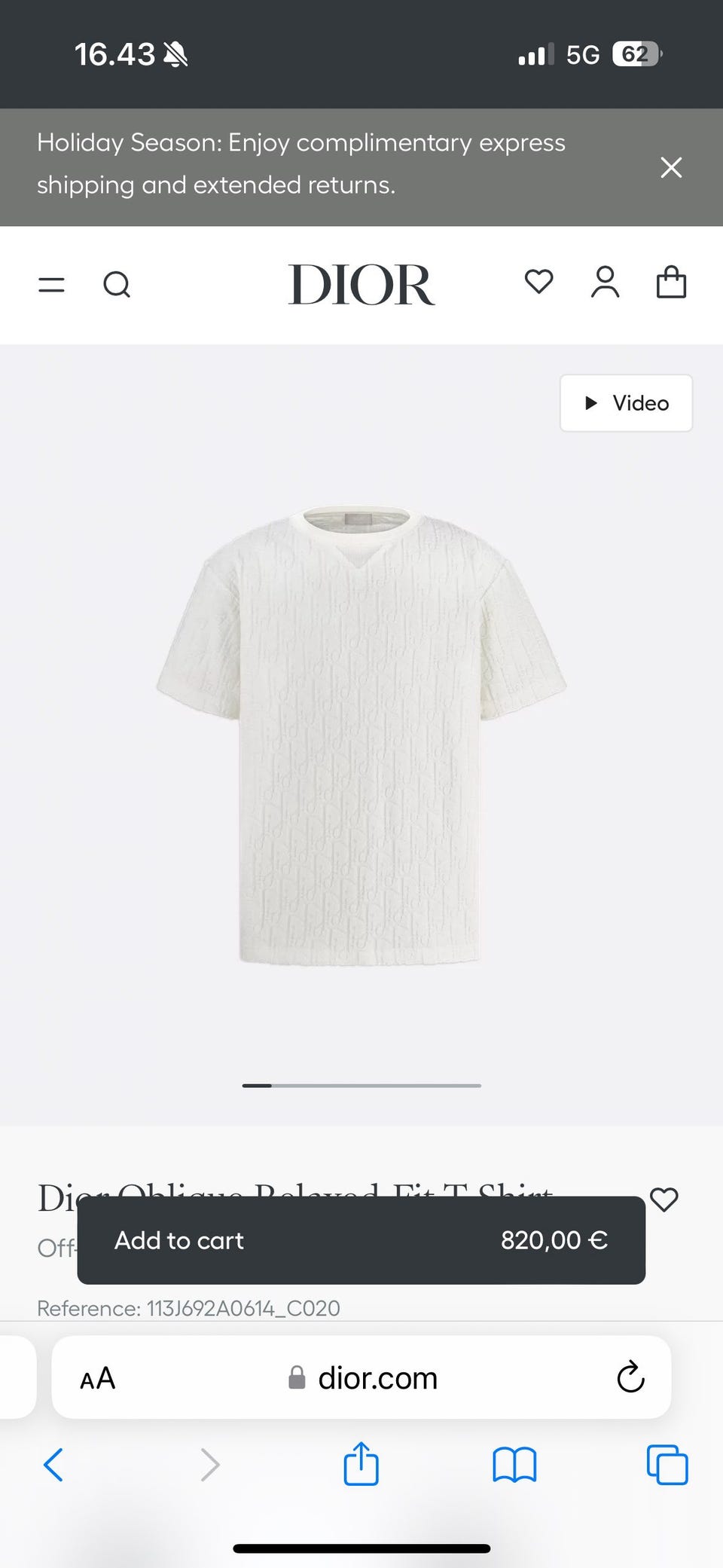Open Safari bookmarks

pyautogui.click(x=514, y=1465)
